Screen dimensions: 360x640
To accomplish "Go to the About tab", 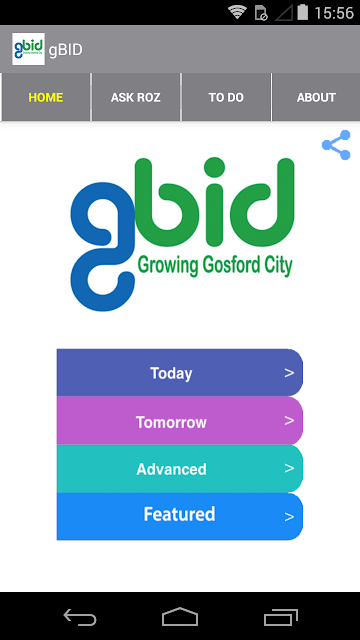I will point(316,97).
